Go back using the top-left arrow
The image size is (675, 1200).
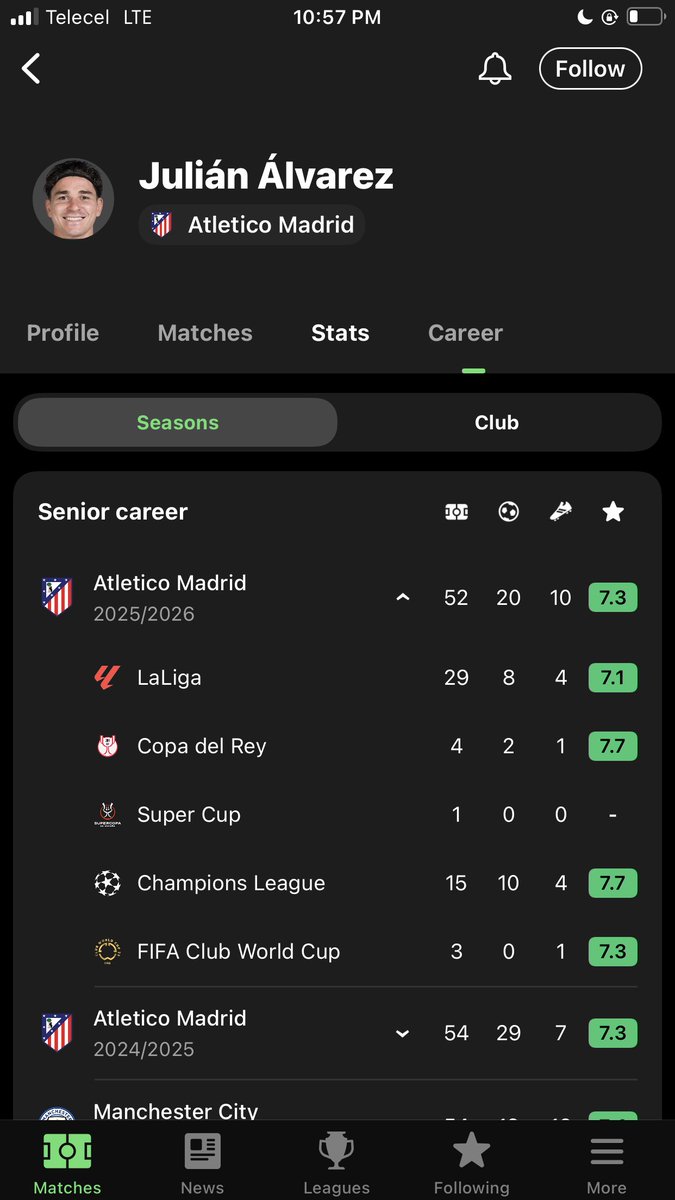point(32,69)
